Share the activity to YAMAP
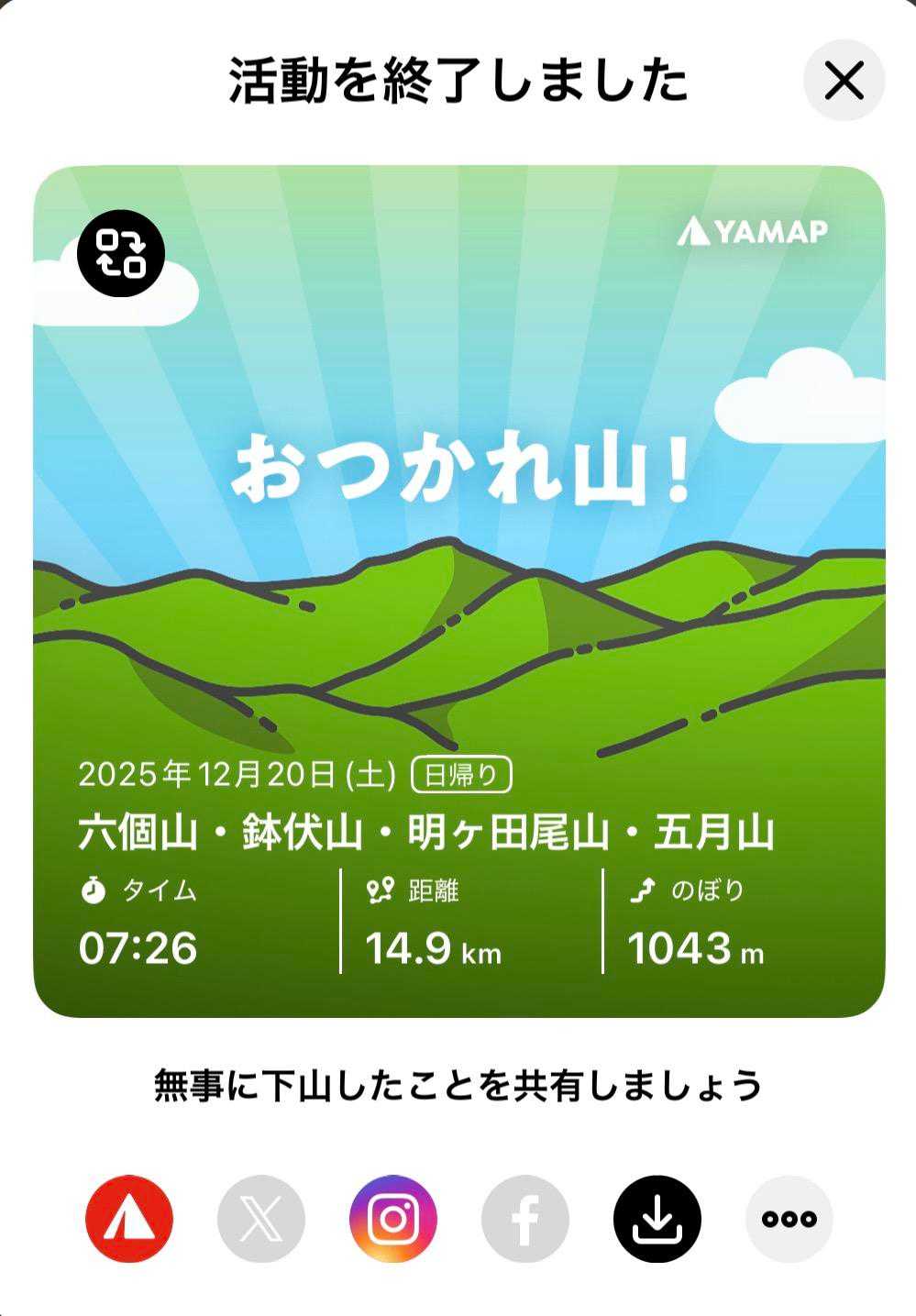 [x=129, y=1219]
